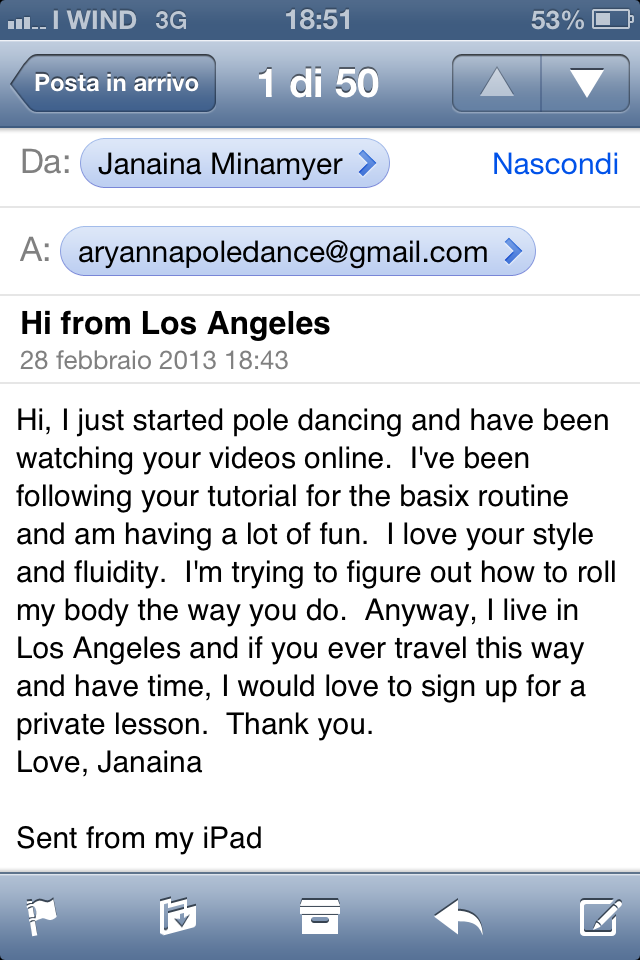The height and width of the screenshot is (960, 640).
Task: Show the previous message with the up arrow
Action: (x=496, y=83)
